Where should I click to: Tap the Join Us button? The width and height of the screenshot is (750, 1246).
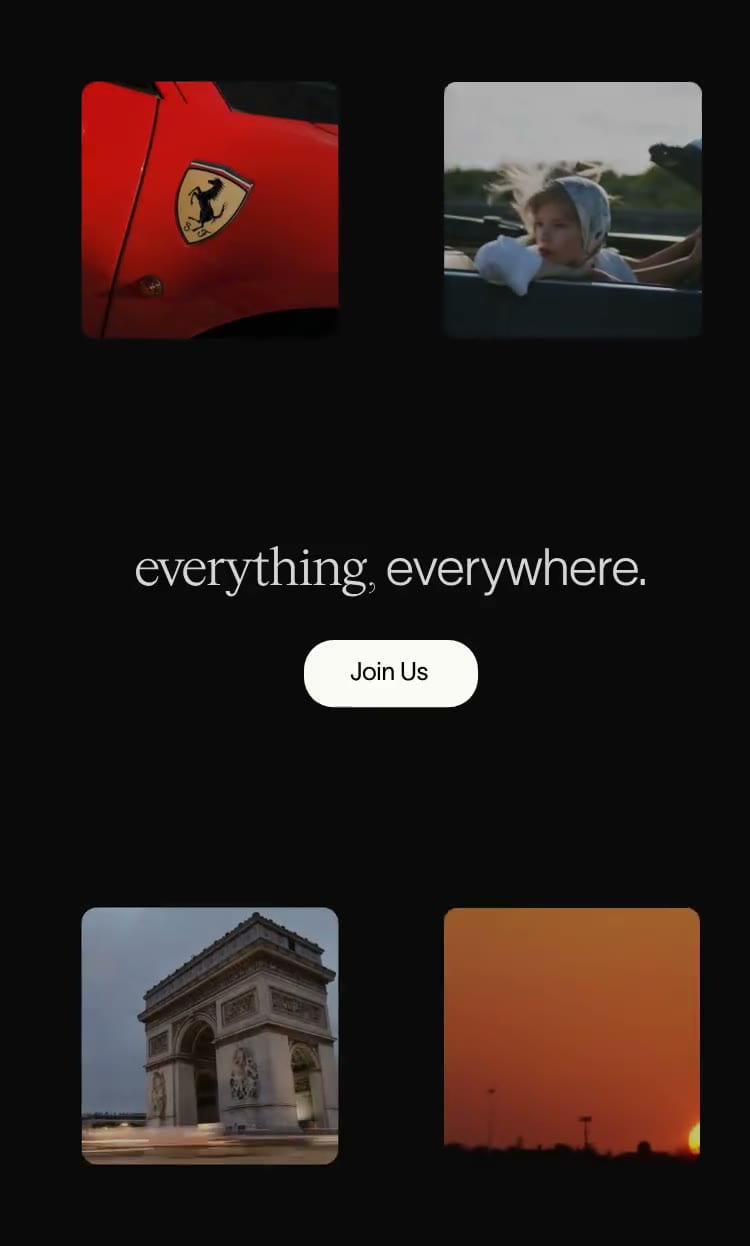[391, 673]
